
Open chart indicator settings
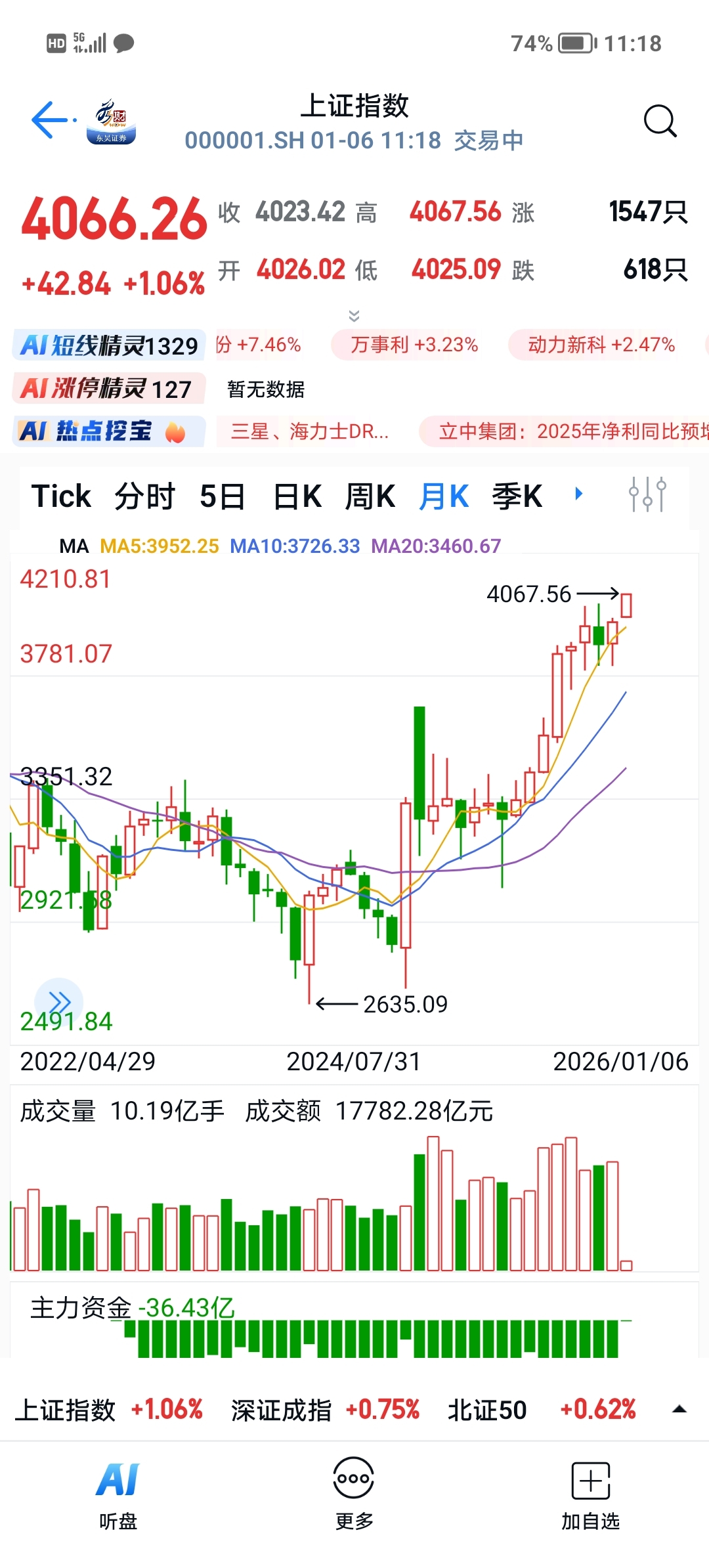pyautogui.click(x=647, y=494)
